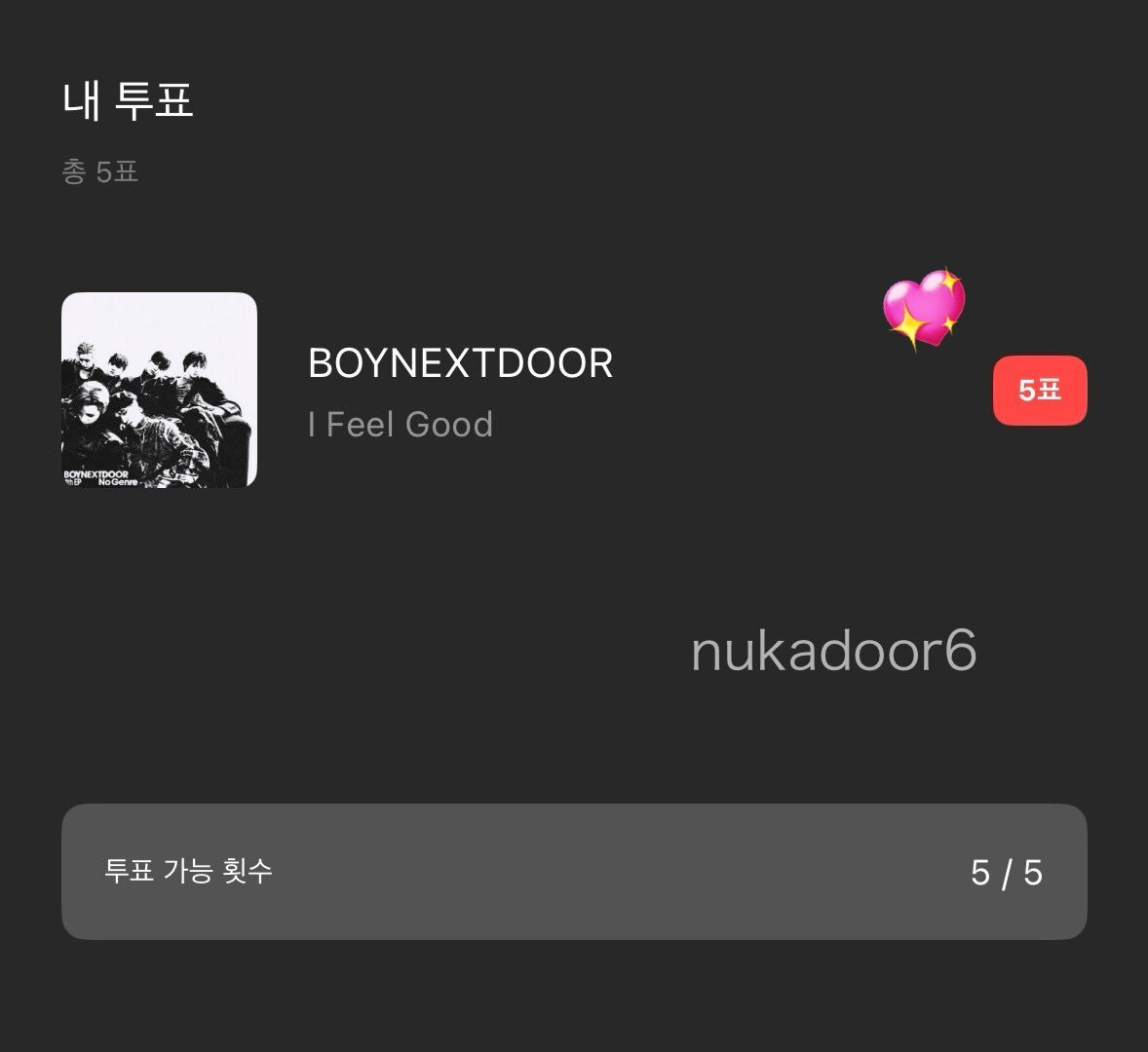Open the BOYNEXTDOOR I Feel Good vote entry
This screenshot has width=1148, height=1052.
click(x=460, y=390)
